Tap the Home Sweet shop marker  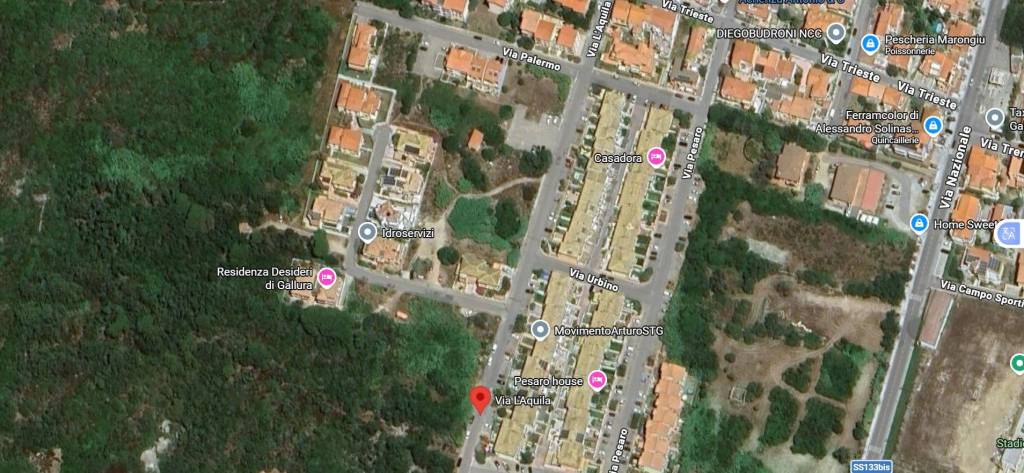tap(919, 224)
